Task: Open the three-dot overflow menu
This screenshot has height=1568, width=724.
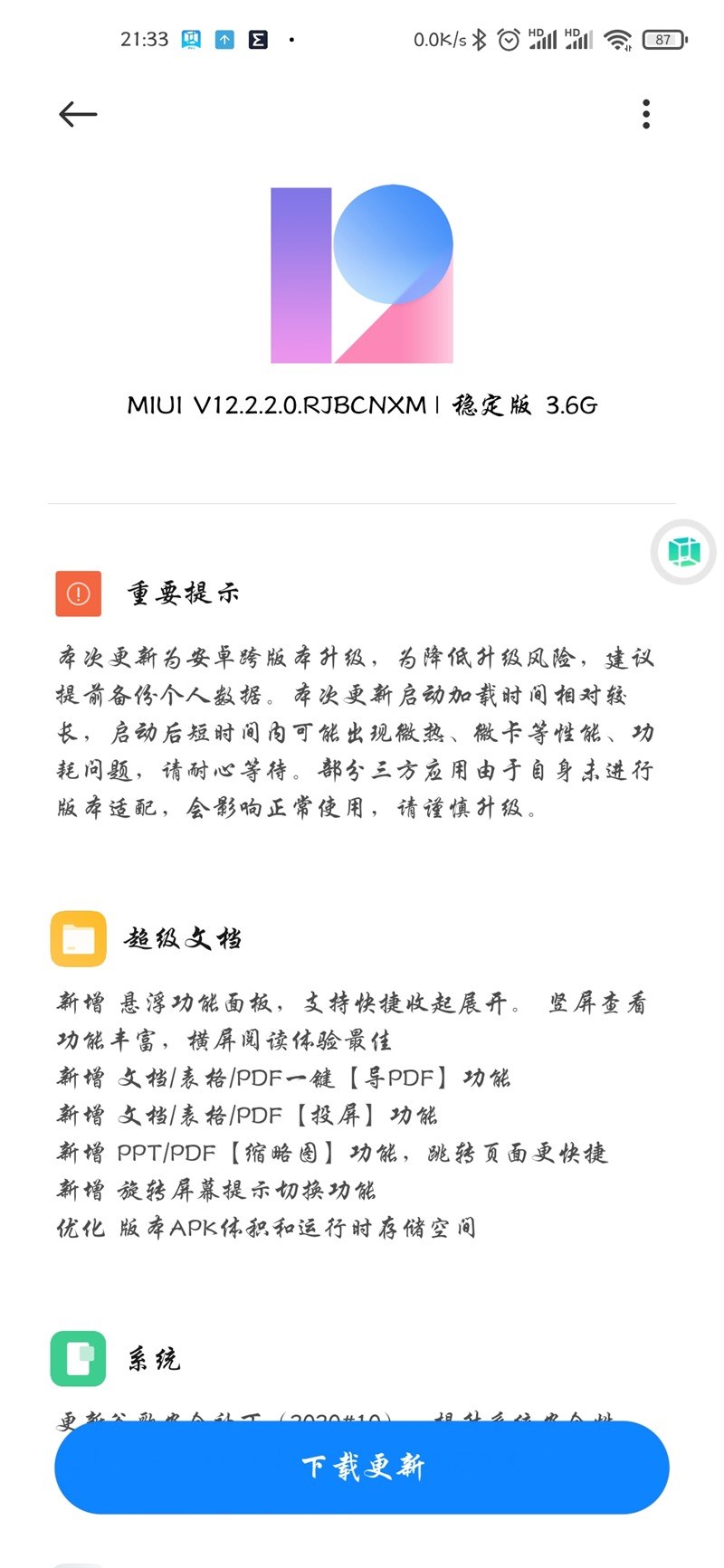Action: pos(646,114)
